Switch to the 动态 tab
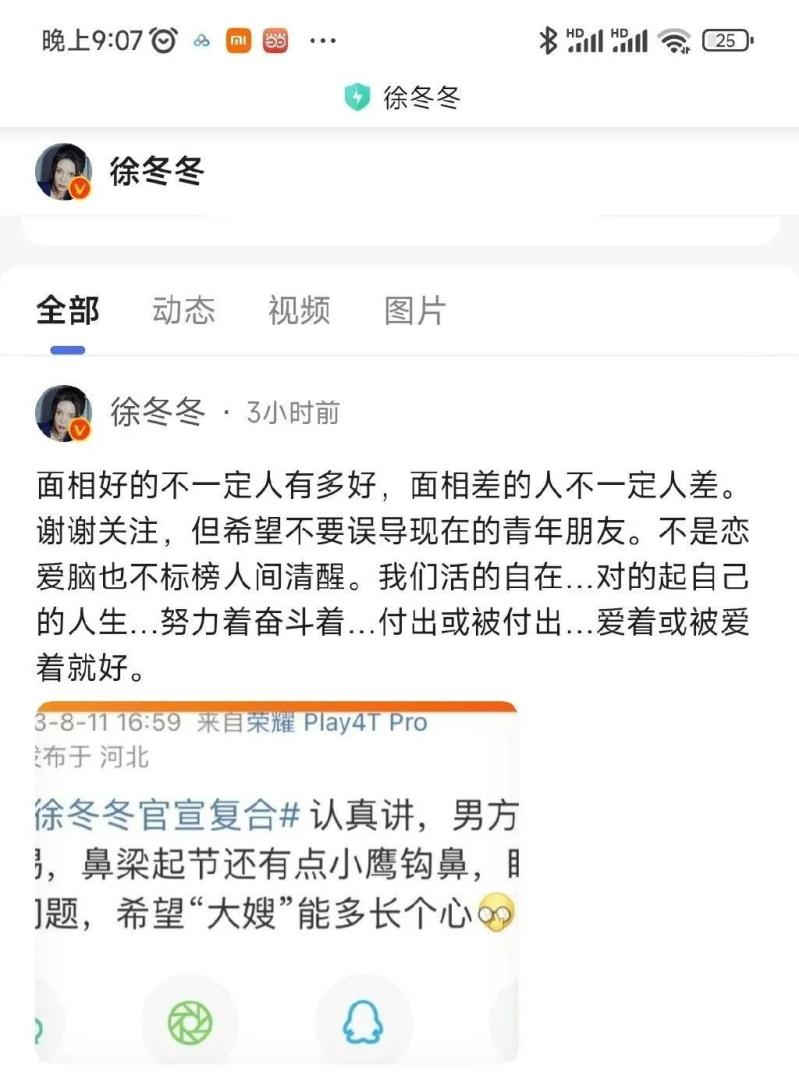This screenshot has height=1080, width=799. click(x=183, y=311)
